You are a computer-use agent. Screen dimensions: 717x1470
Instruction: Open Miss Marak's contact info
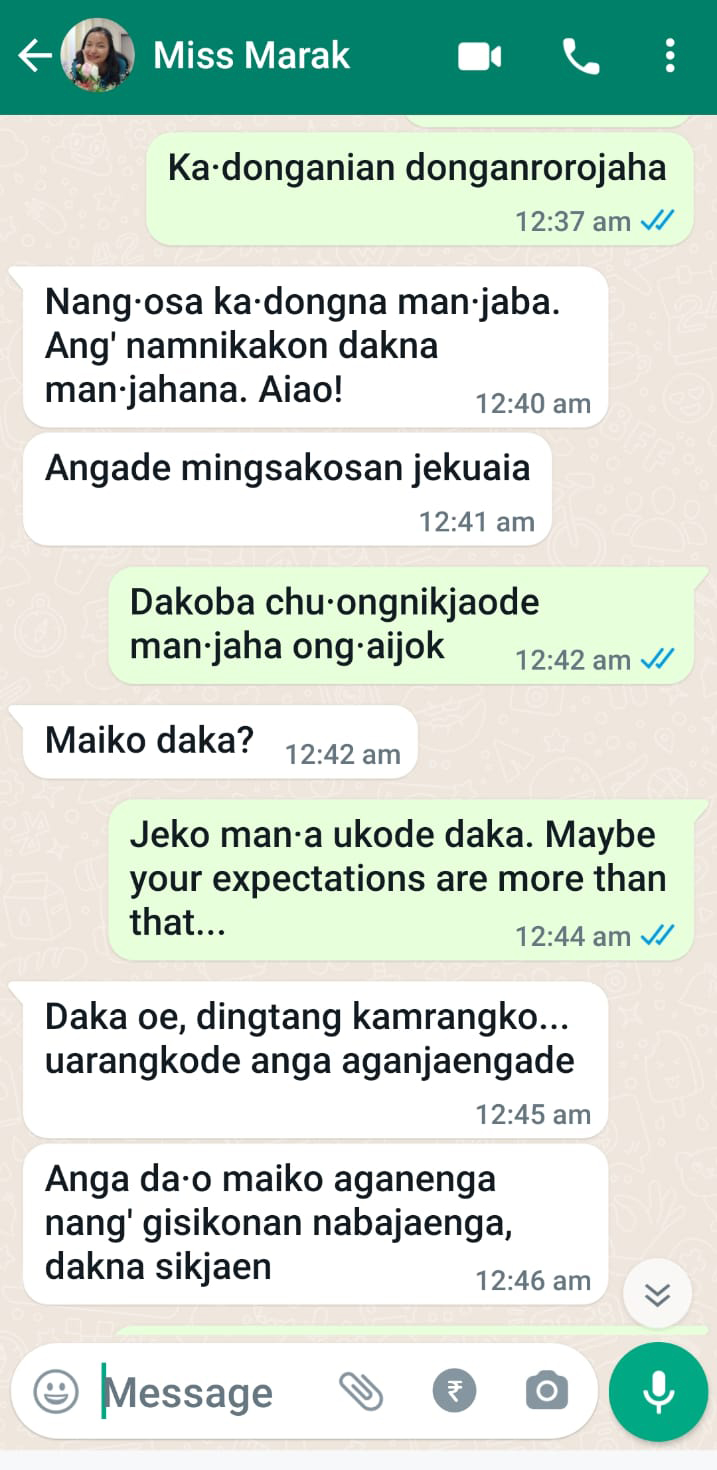tap(252, 56)
